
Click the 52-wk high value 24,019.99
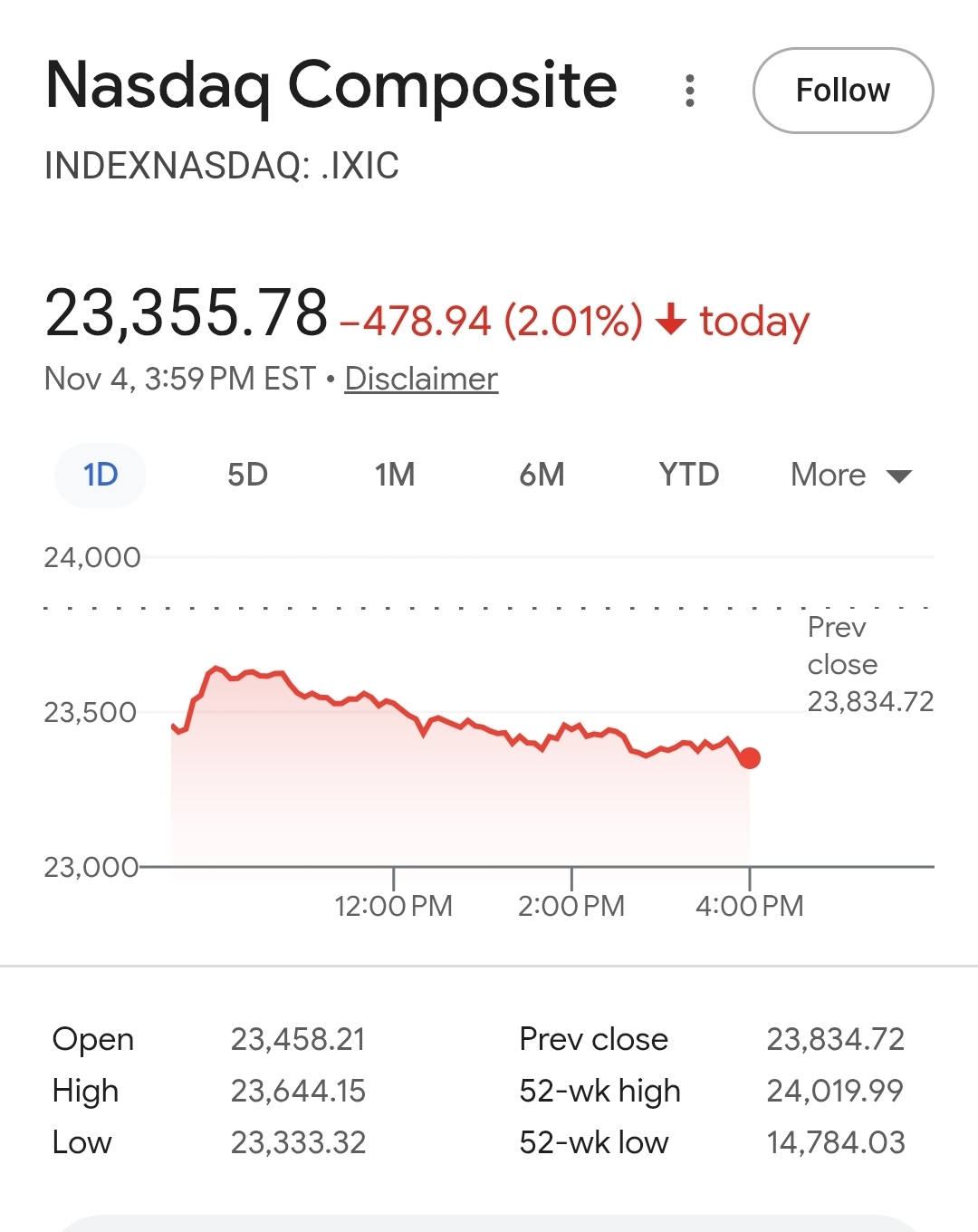pyautogui.click(x=834, y=1091)
